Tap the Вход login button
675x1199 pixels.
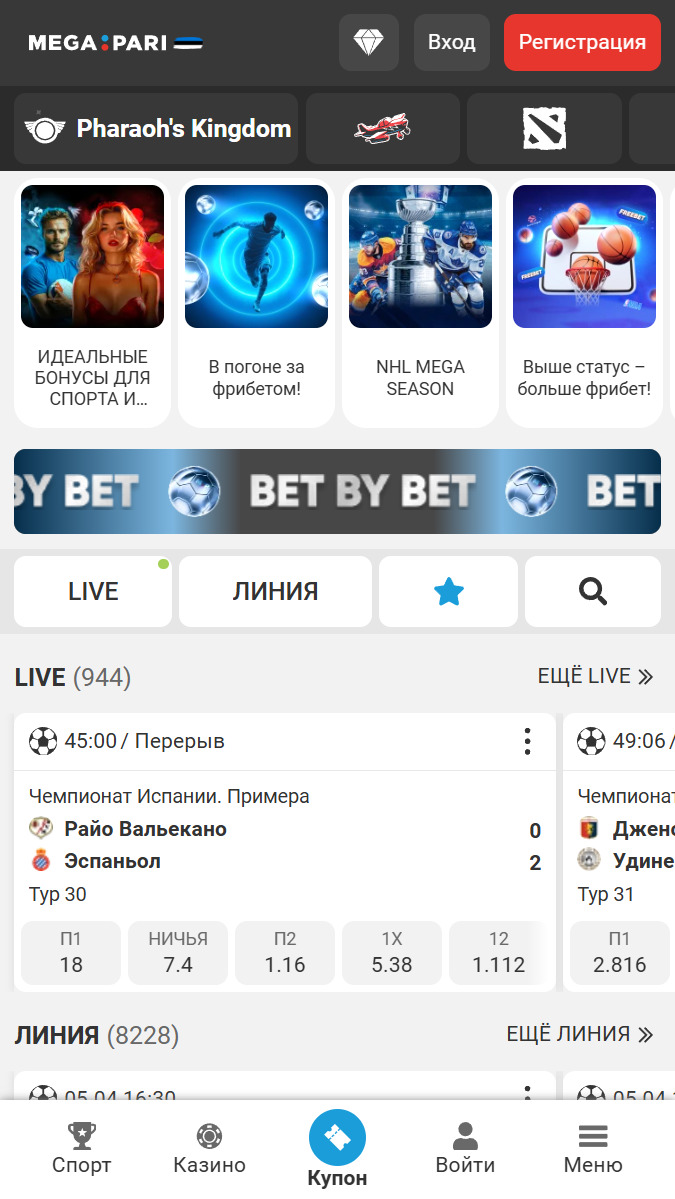452,42
